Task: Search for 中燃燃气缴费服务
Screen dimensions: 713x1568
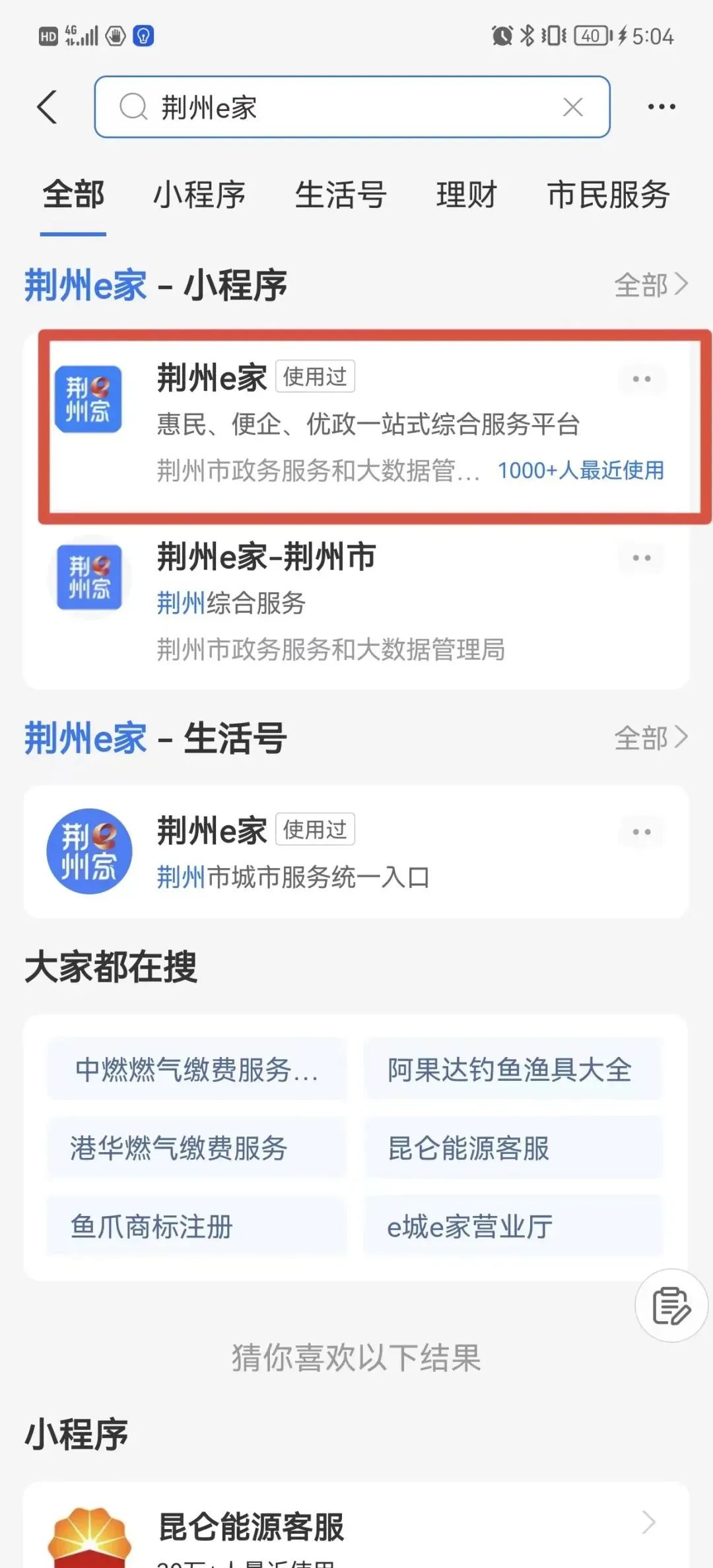Action: [197, 1070]
